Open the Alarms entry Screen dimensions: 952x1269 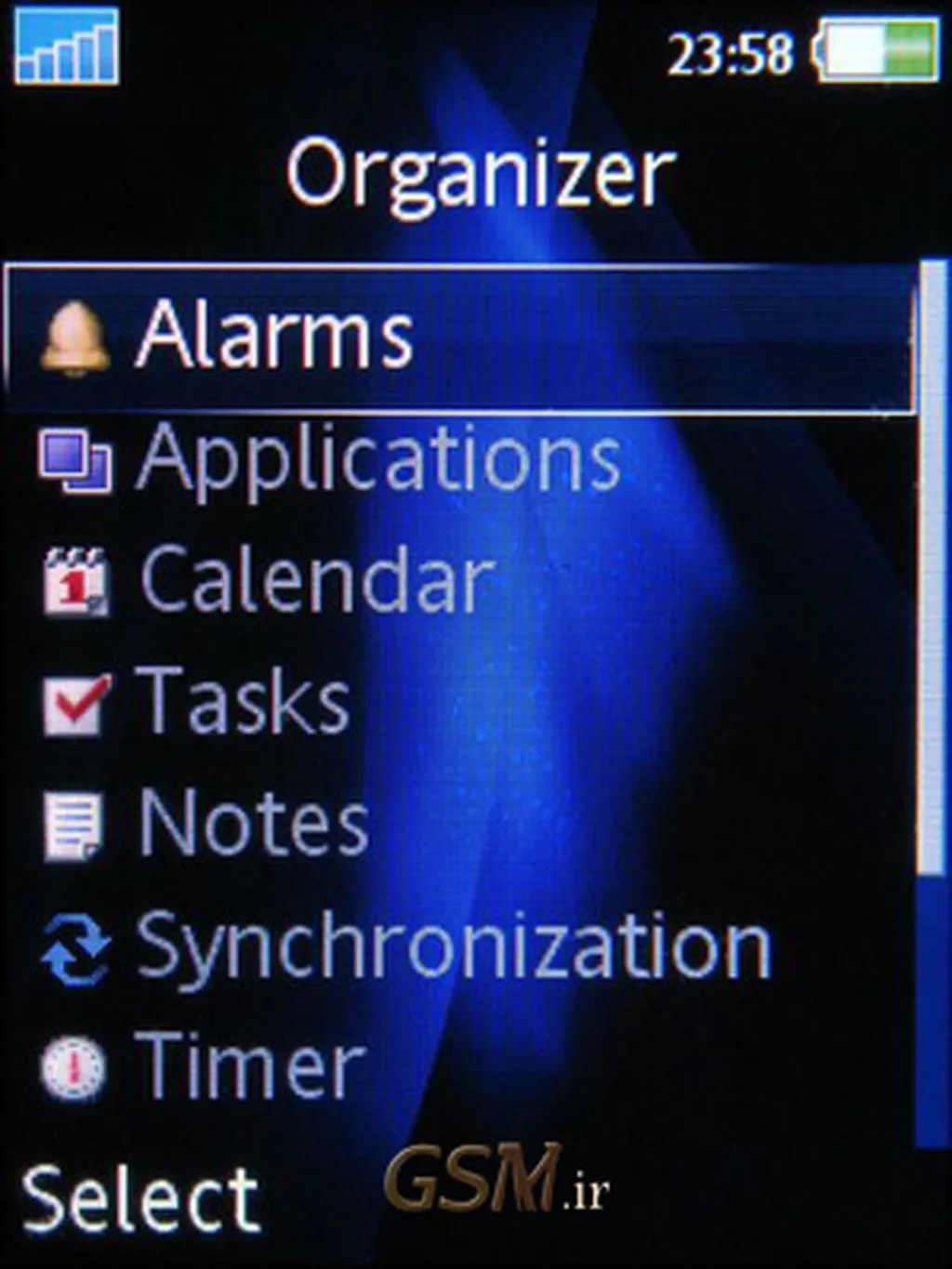(x=275, y=337)
